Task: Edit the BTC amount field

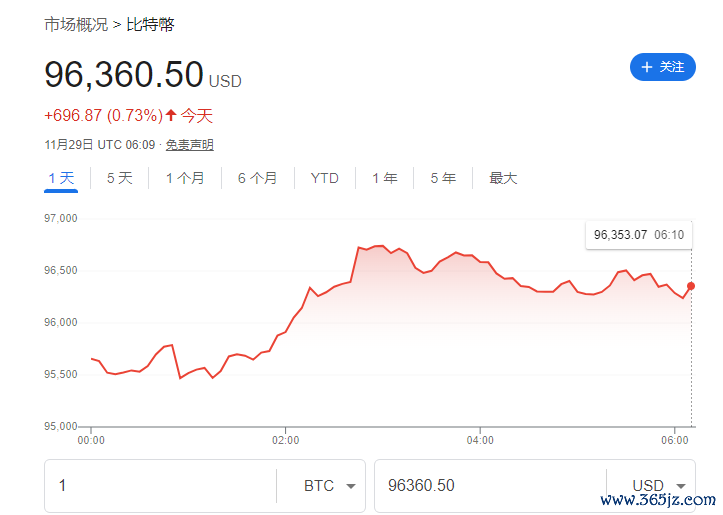Action: 160,486
